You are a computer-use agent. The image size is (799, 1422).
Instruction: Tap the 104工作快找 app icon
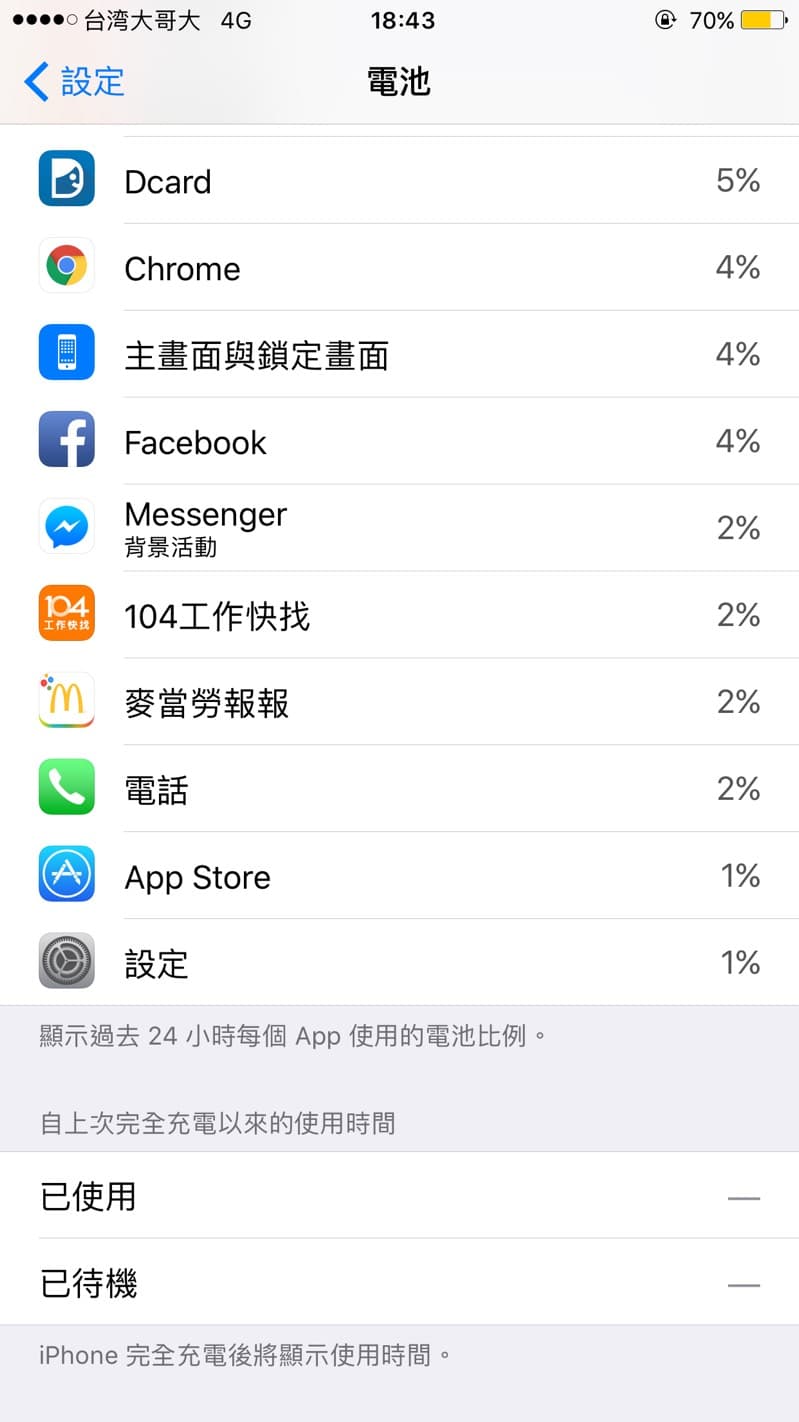click(66, 613)
